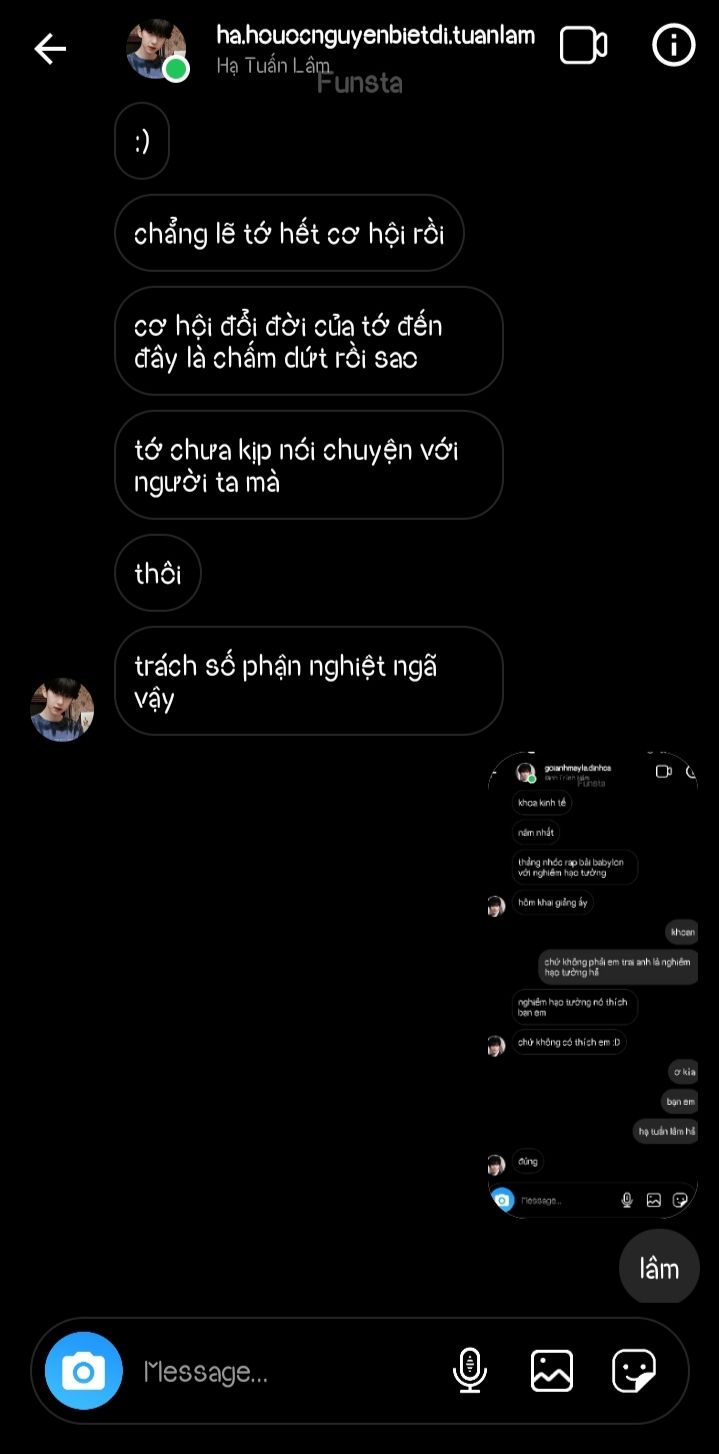Viewport: 719px width, 1454px height.
Task: Open Hạ Tuấn Lâm's profile from the header username
Action: click(x=375, y=36)
